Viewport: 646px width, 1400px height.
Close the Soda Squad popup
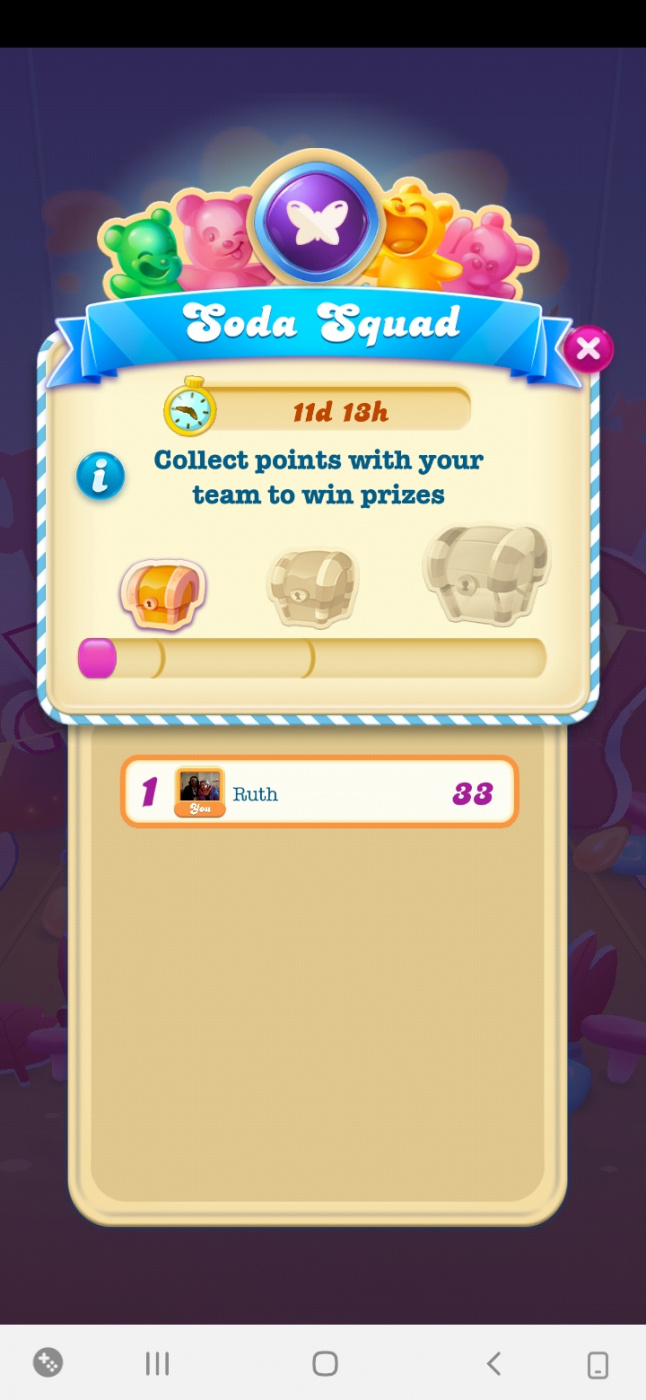coord(588,349)
